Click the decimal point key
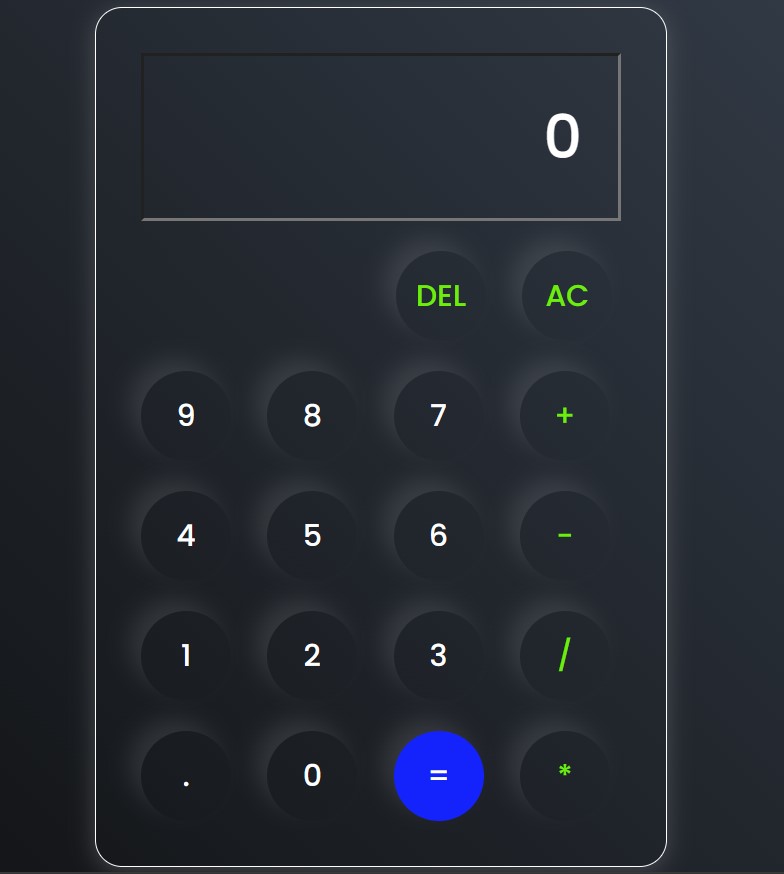 186,776
